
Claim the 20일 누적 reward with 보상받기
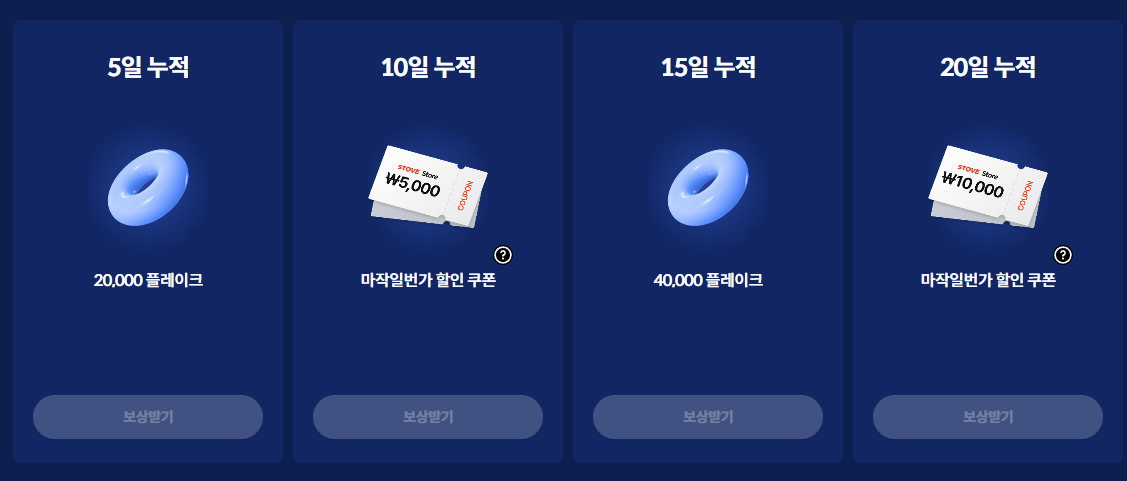pos(988,417)
